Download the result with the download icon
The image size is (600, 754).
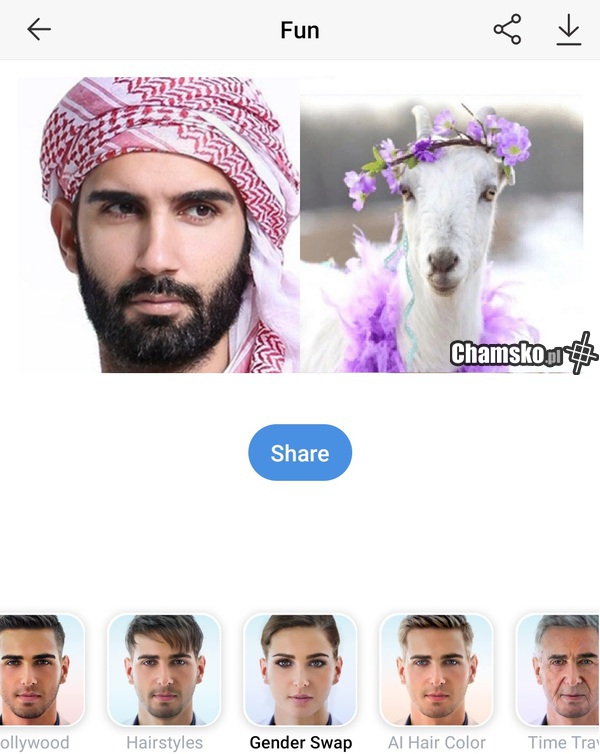pos(568,30)
